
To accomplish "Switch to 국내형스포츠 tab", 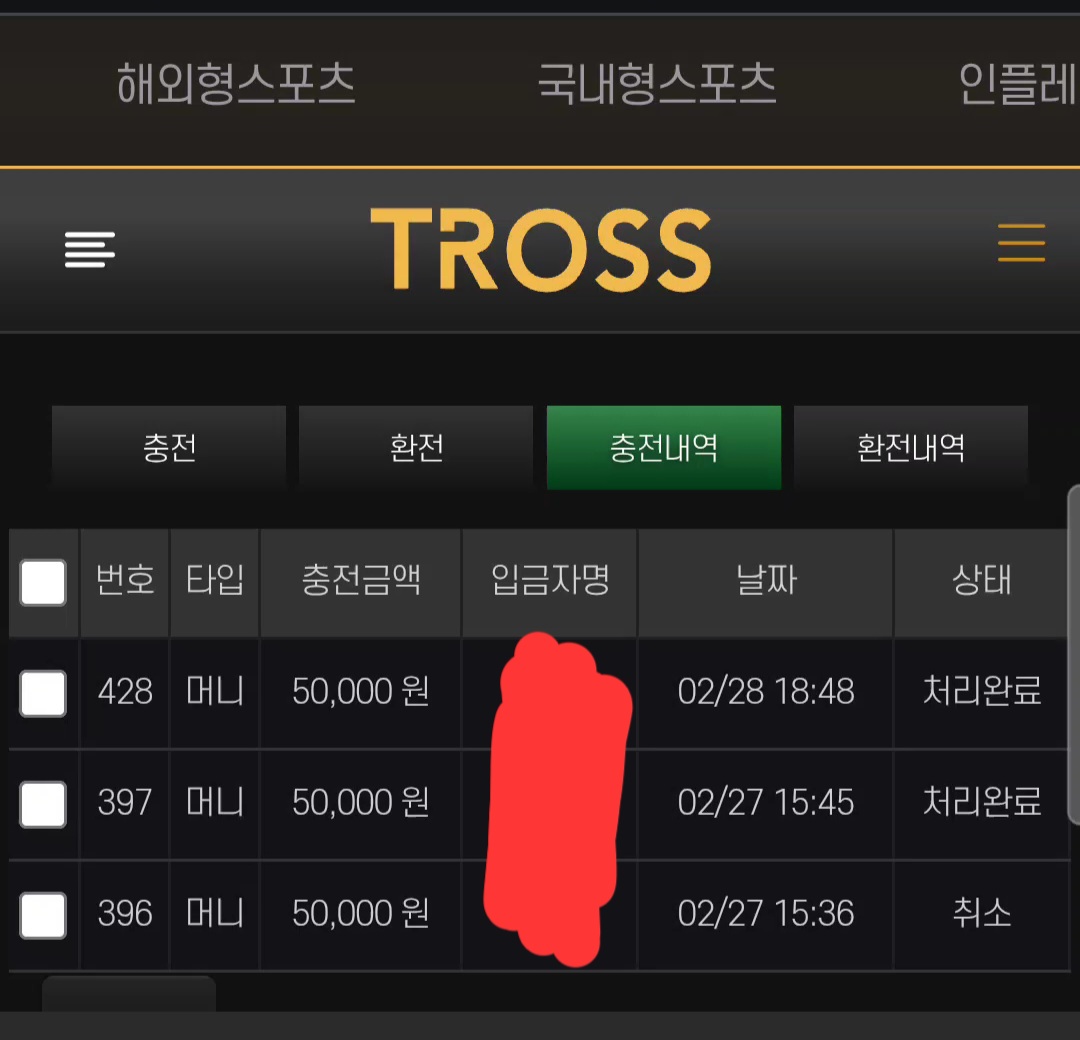I will point(657,84).
